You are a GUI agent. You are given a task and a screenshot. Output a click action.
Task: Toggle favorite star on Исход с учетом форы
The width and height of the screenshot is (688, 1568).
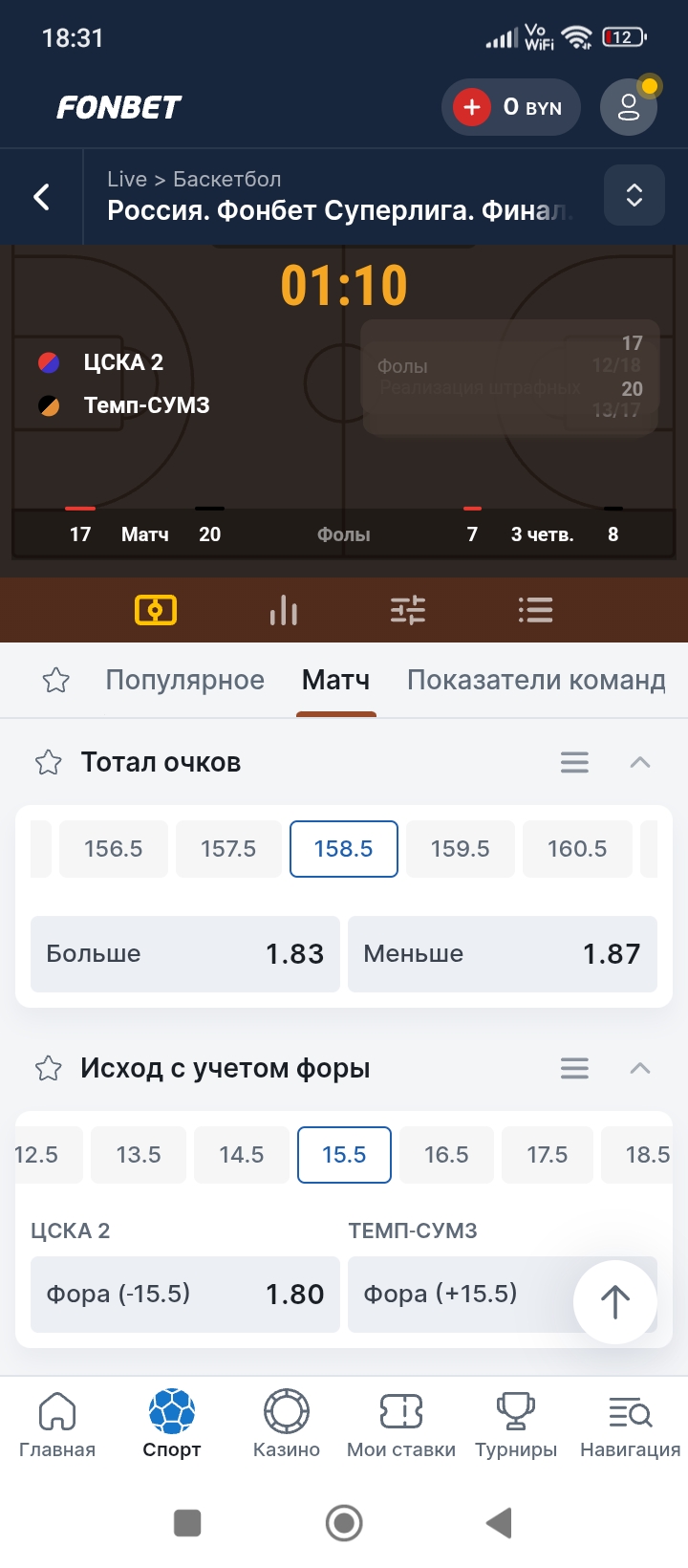click(47, 1068)
